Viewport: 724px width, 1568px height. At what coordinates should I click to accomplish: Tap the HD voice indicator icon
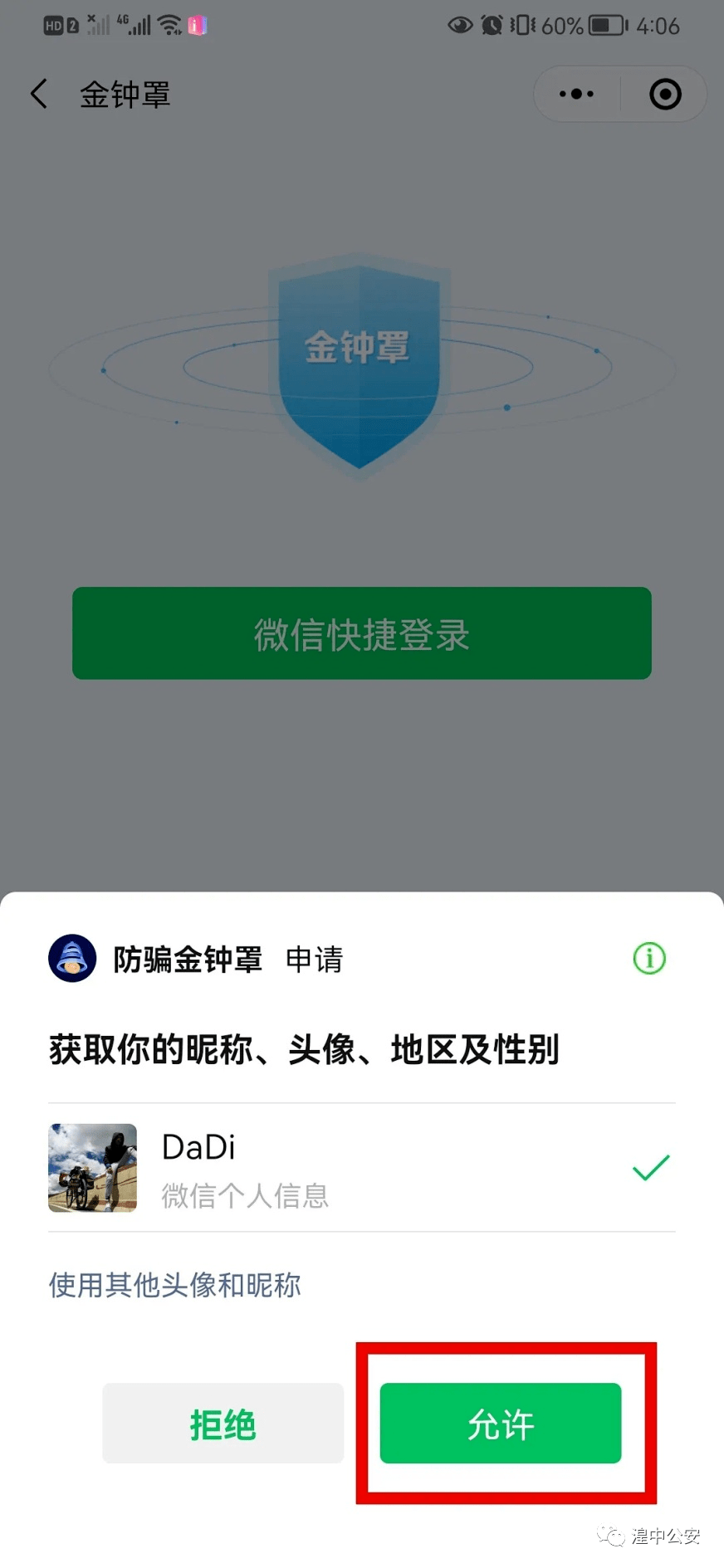pos(55,24)
